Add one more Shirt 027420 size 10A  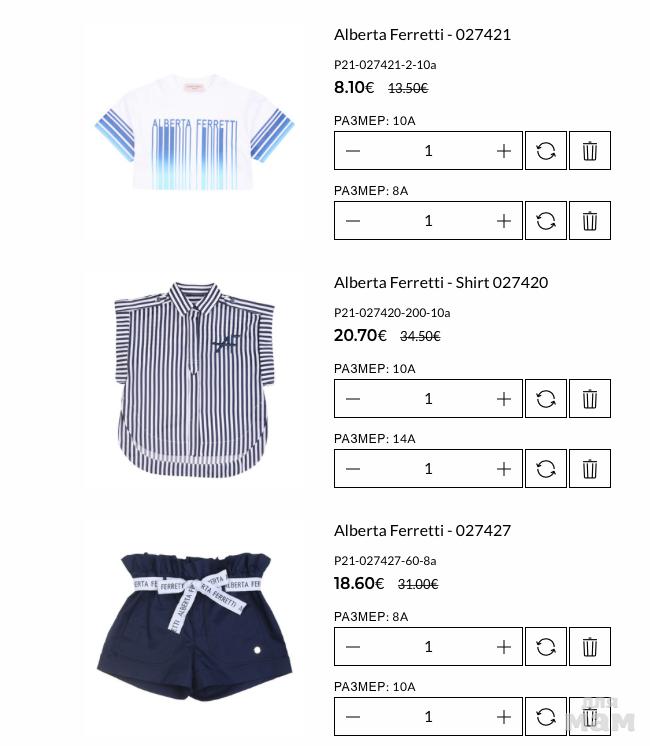(503, 399)
